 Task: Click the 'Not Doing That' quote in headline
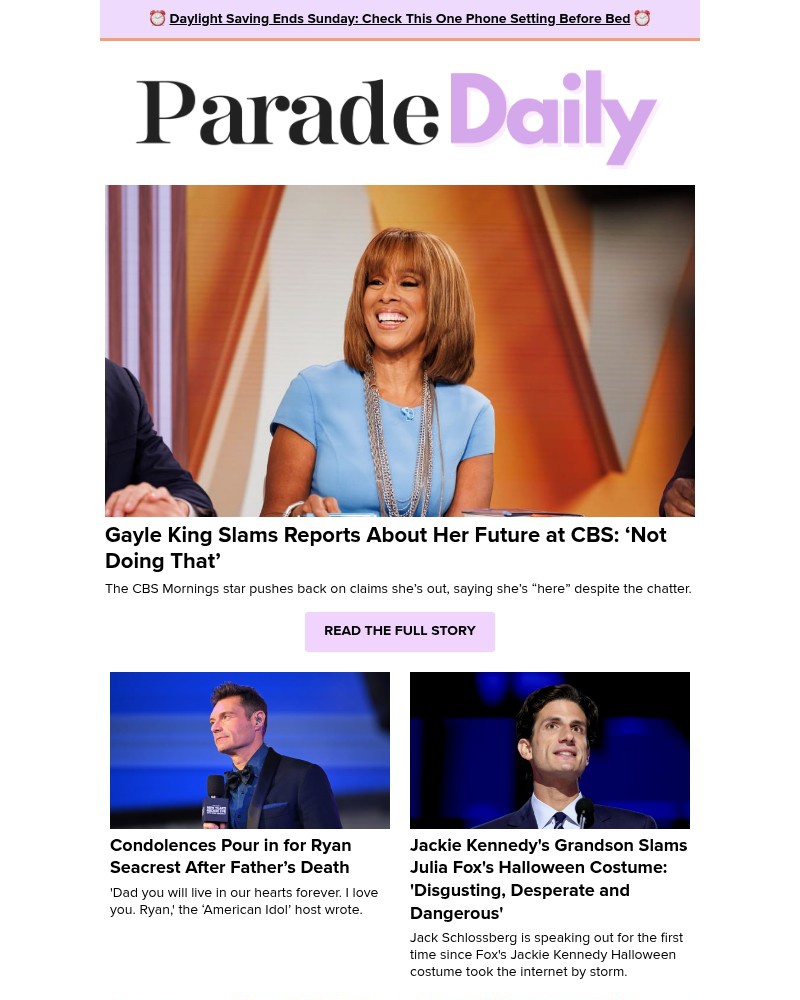(x=163, y=561)
